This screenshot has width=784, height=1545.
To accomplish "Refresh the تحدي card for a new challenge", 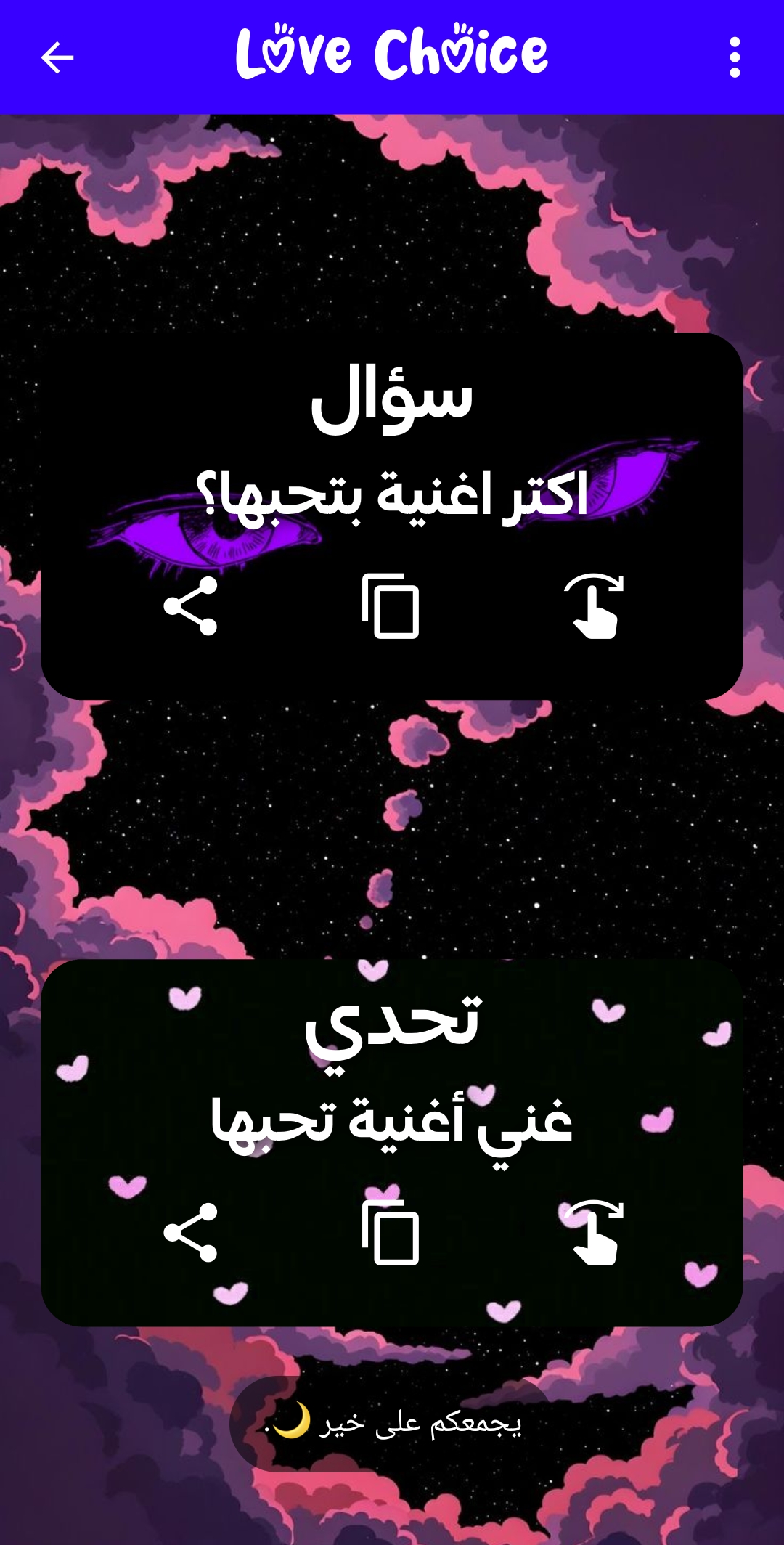I will coord(595,1233).
